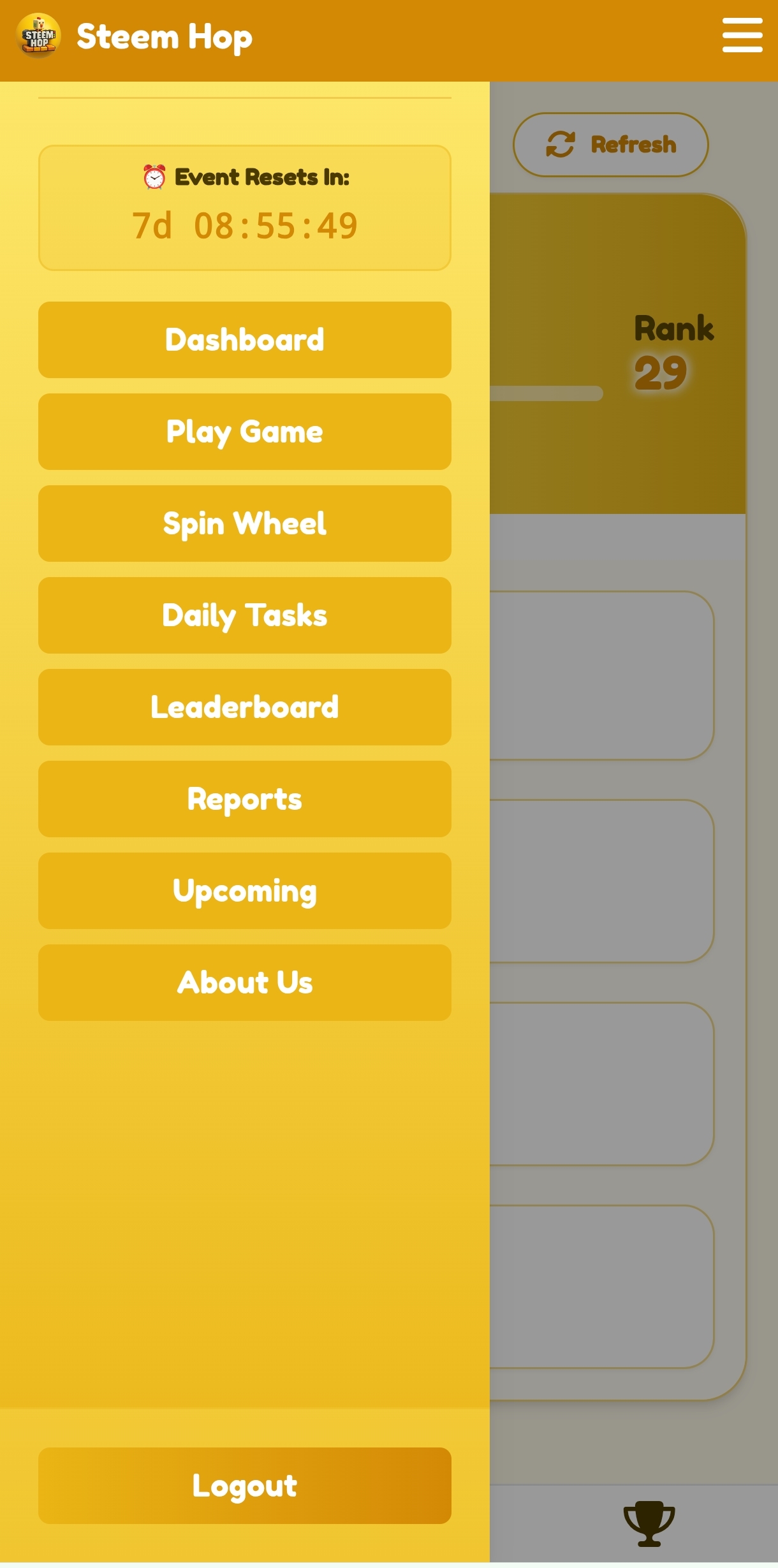Close the drawer with the hamburger menu icon

pyautogui.click(x=742, y=36)
